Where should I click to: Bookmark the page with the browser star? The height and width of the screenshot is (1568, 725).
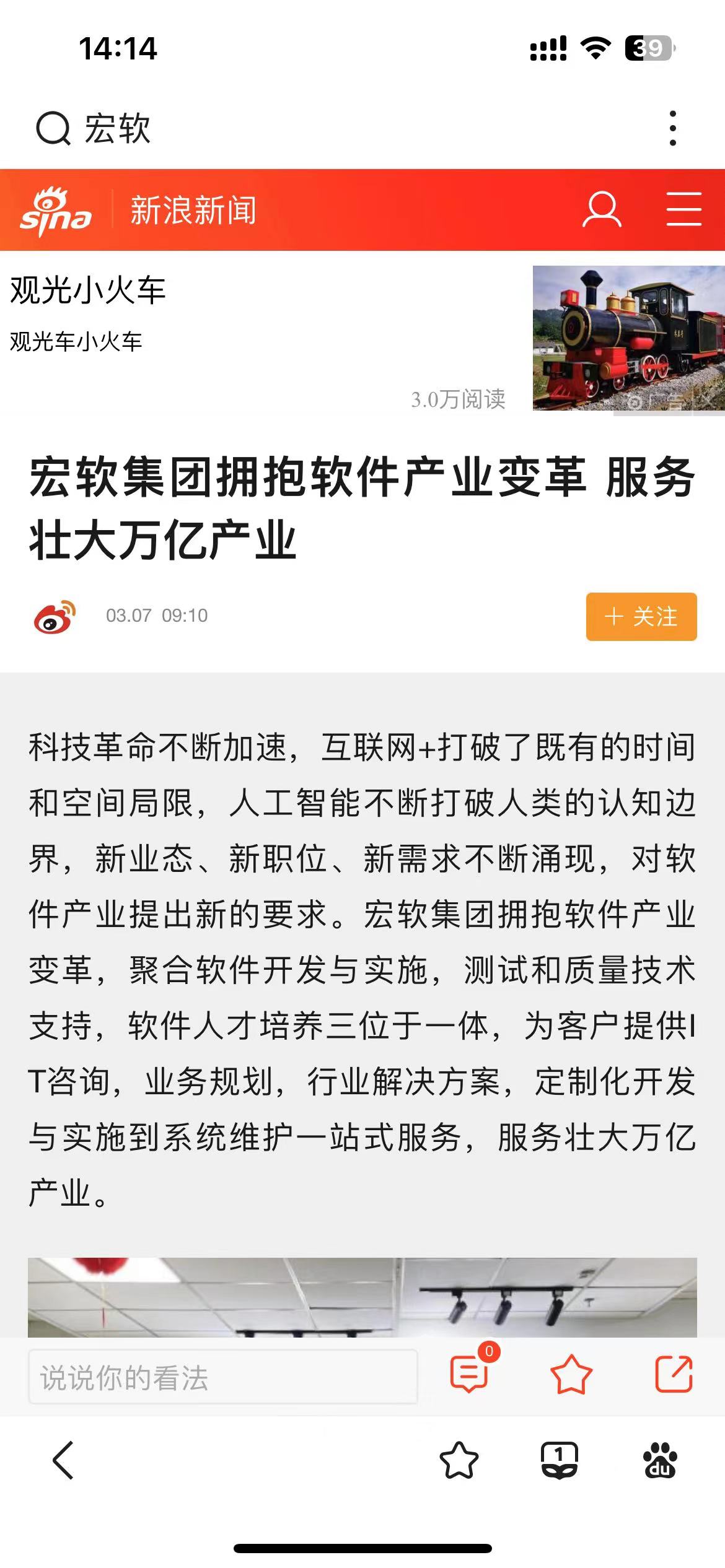click(459, 1460)
